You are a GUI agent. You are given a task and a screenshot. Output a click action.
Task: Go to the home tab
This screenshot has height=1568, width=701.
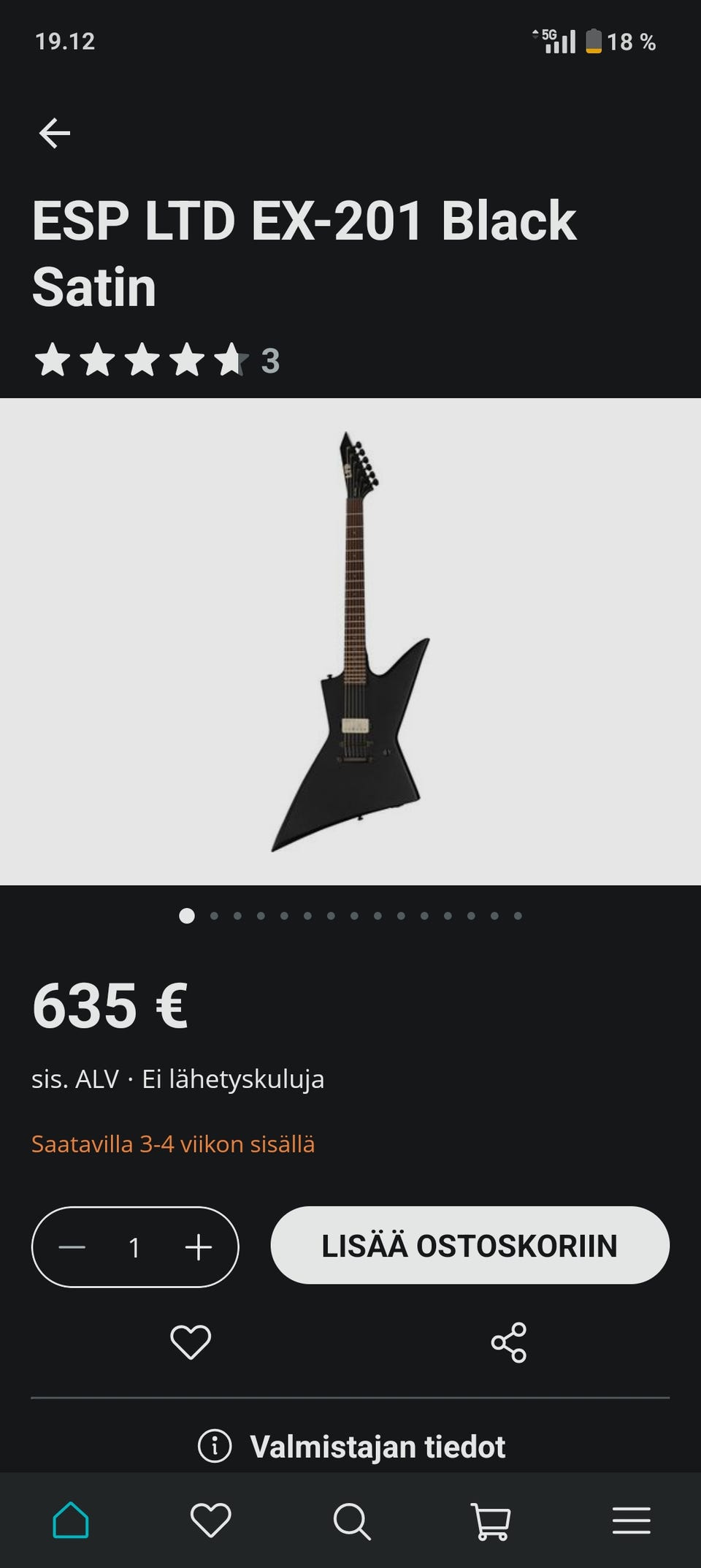point(71,1521)
